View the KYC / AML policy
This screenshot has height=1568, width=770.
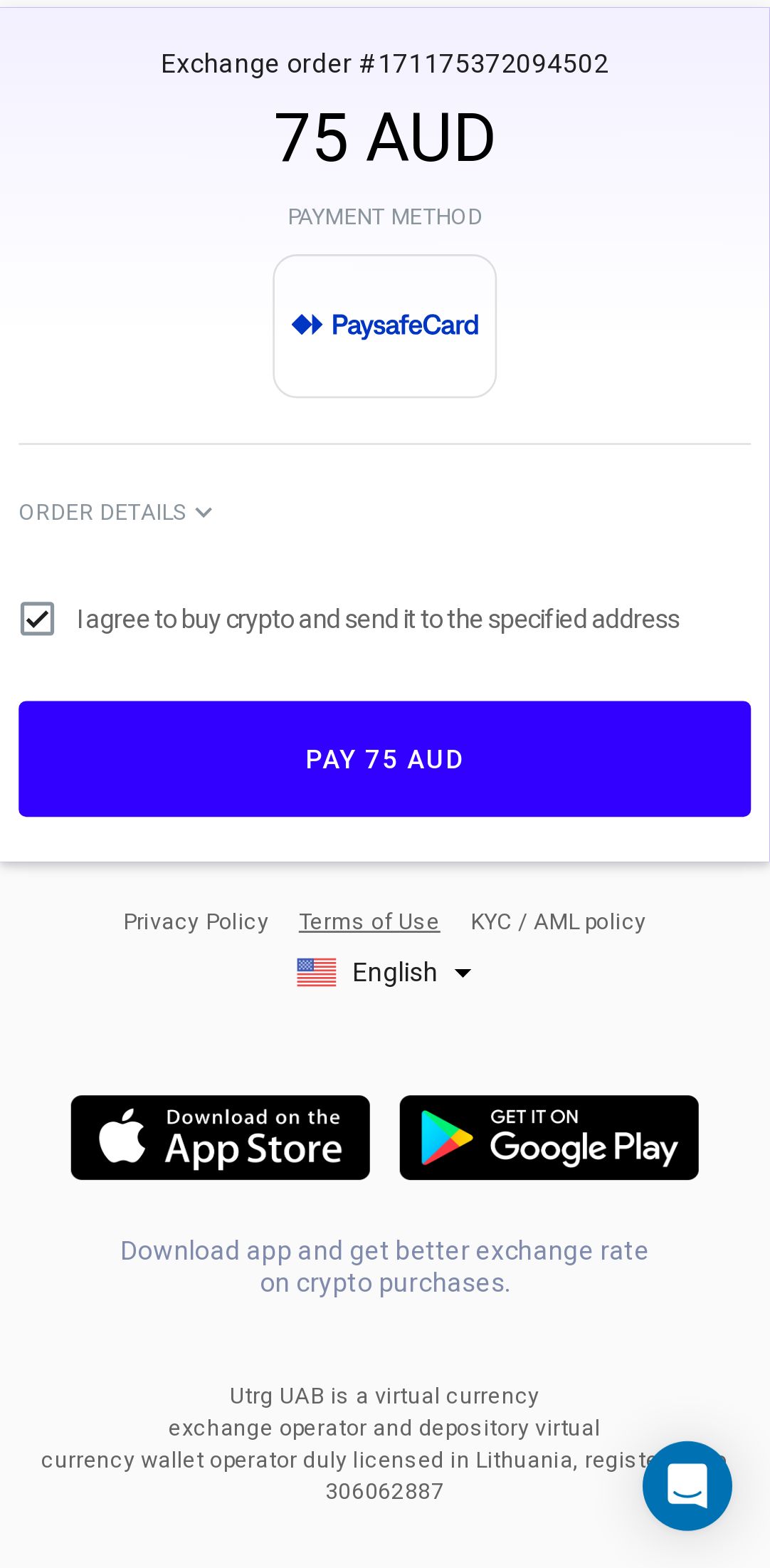558,921
